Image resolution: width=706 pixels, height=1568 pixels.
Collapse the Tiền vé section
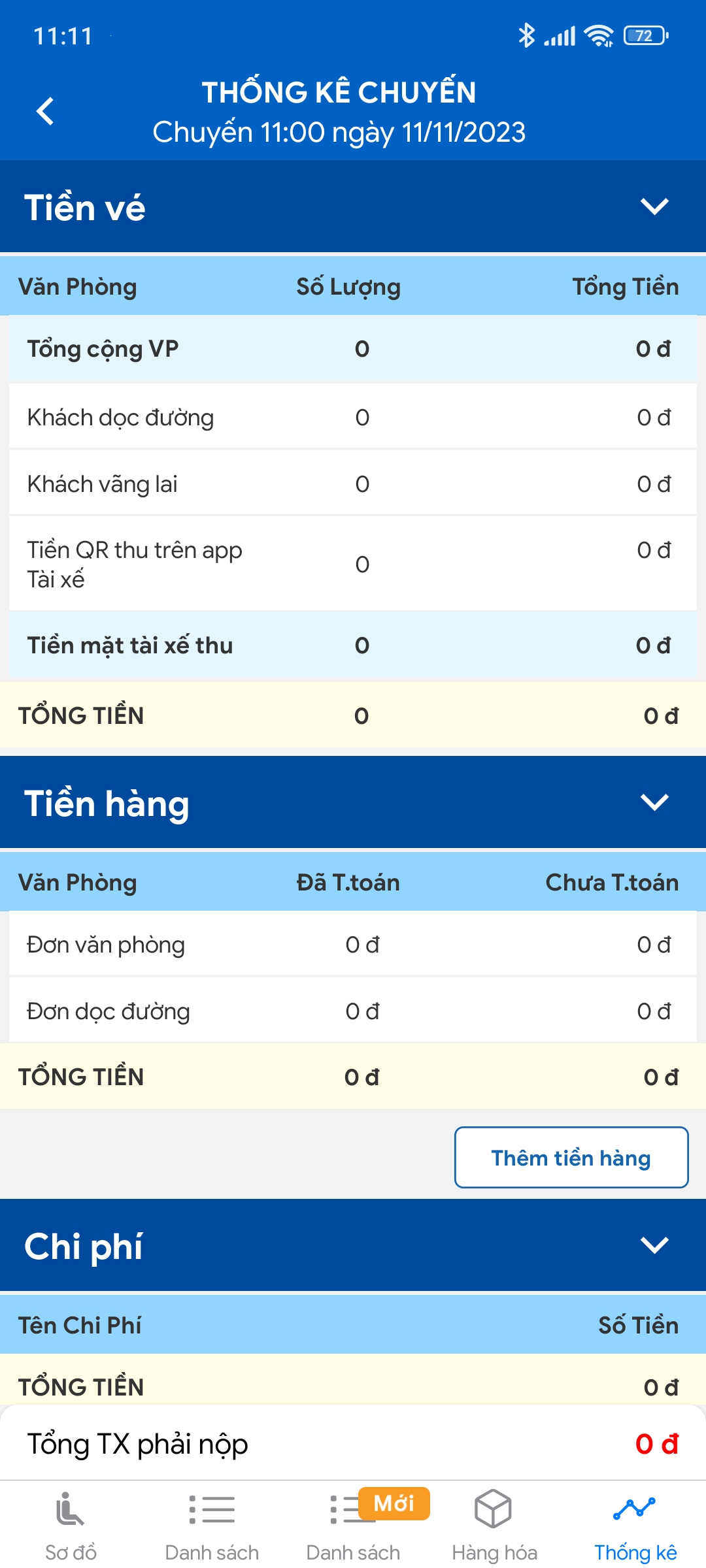(x=654, y=206)
